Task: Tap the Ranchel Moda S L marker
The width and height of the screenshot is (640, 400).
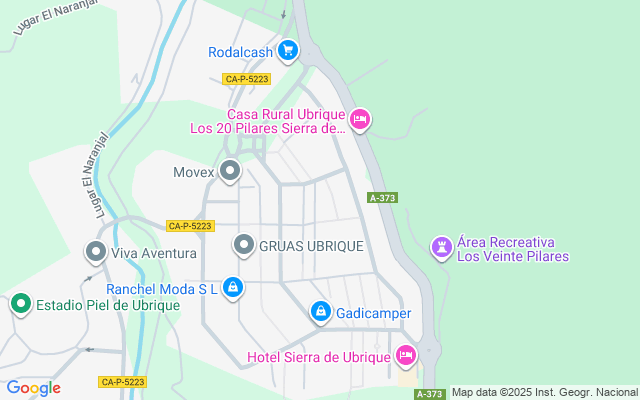Action: [233, 289]
